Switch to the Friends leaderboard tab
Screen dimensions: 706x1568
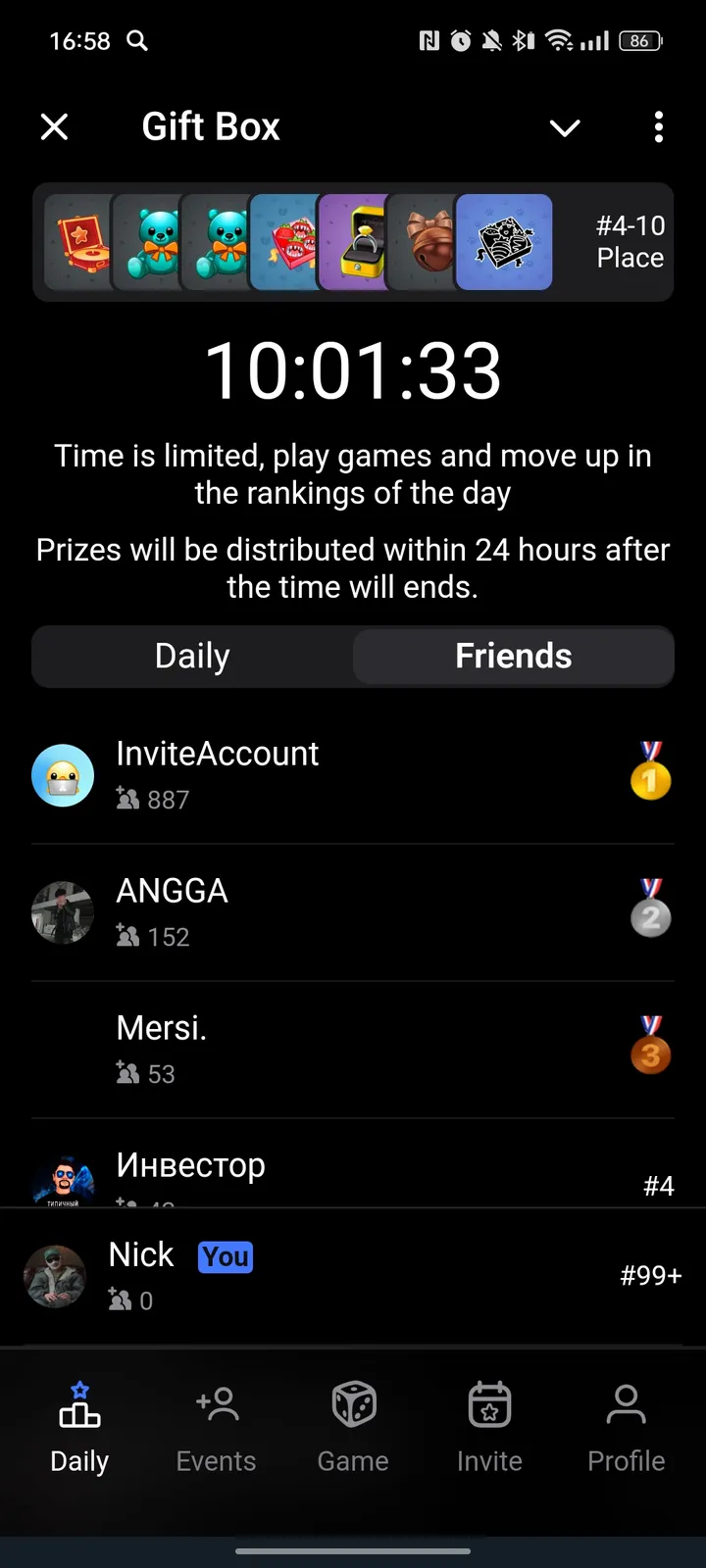click(514, 656)
